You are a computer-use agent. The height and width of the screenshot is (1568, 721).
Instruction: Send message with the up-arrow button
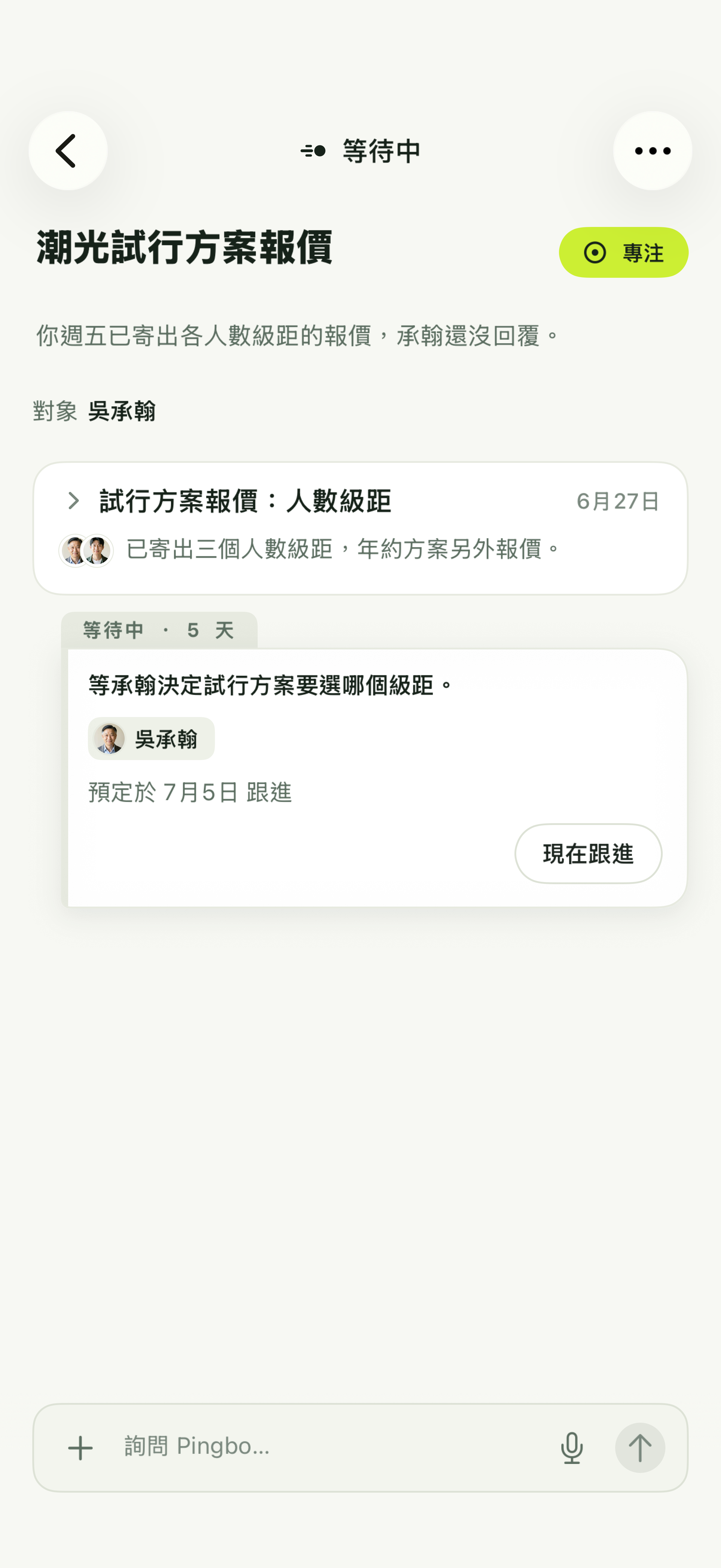(x=639, y=1447)
